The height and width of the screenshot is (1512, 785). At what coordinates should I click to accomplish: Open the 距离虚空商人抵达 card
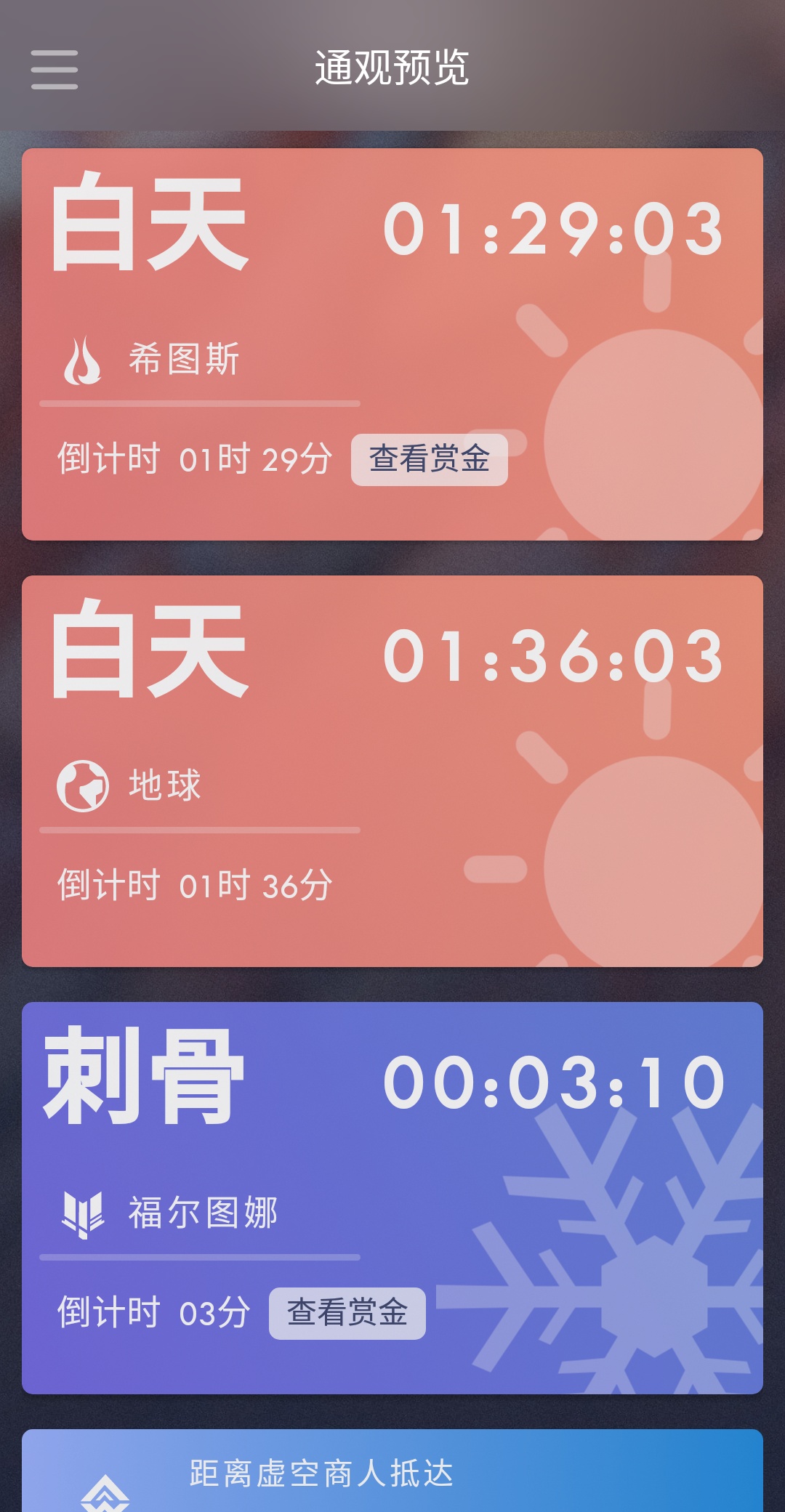click(392, 1473)
